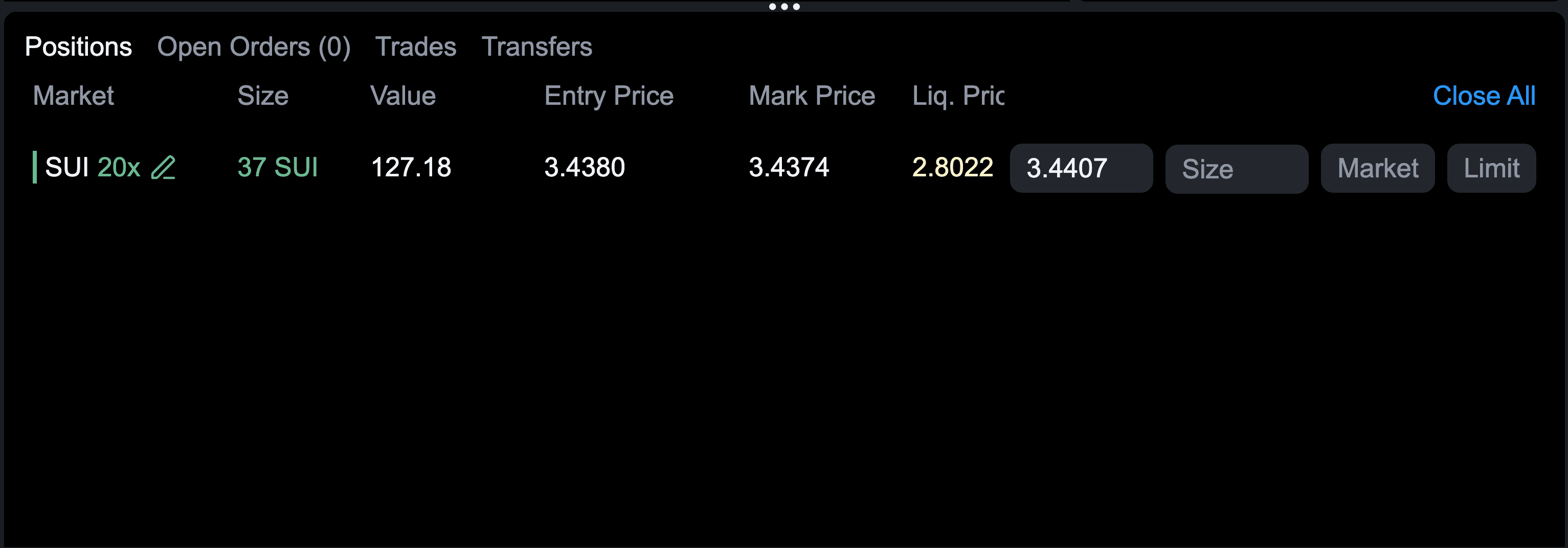This screenshot has height=548, width=1568.
Task: Select the Positions tab
Action: (78, 47)
